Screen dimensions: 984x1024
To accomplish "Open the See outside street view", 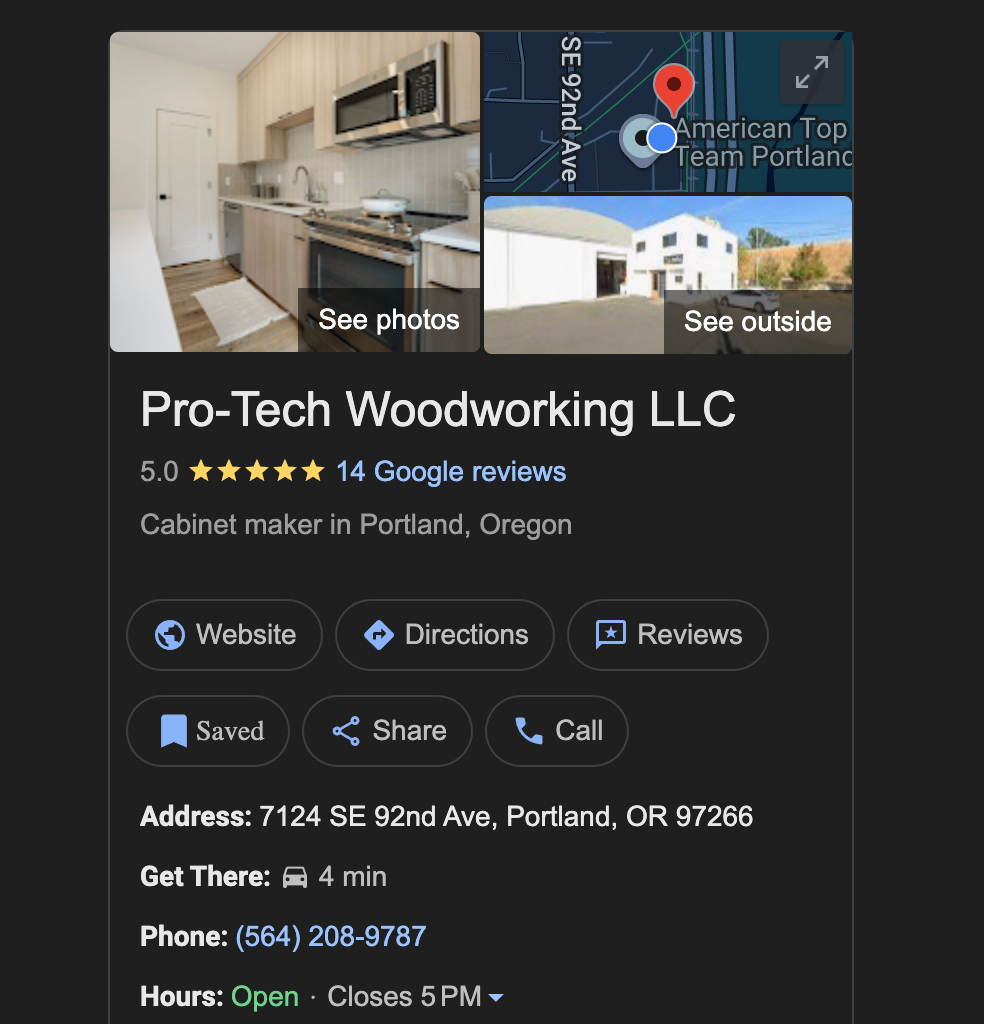I will point(668,275).
